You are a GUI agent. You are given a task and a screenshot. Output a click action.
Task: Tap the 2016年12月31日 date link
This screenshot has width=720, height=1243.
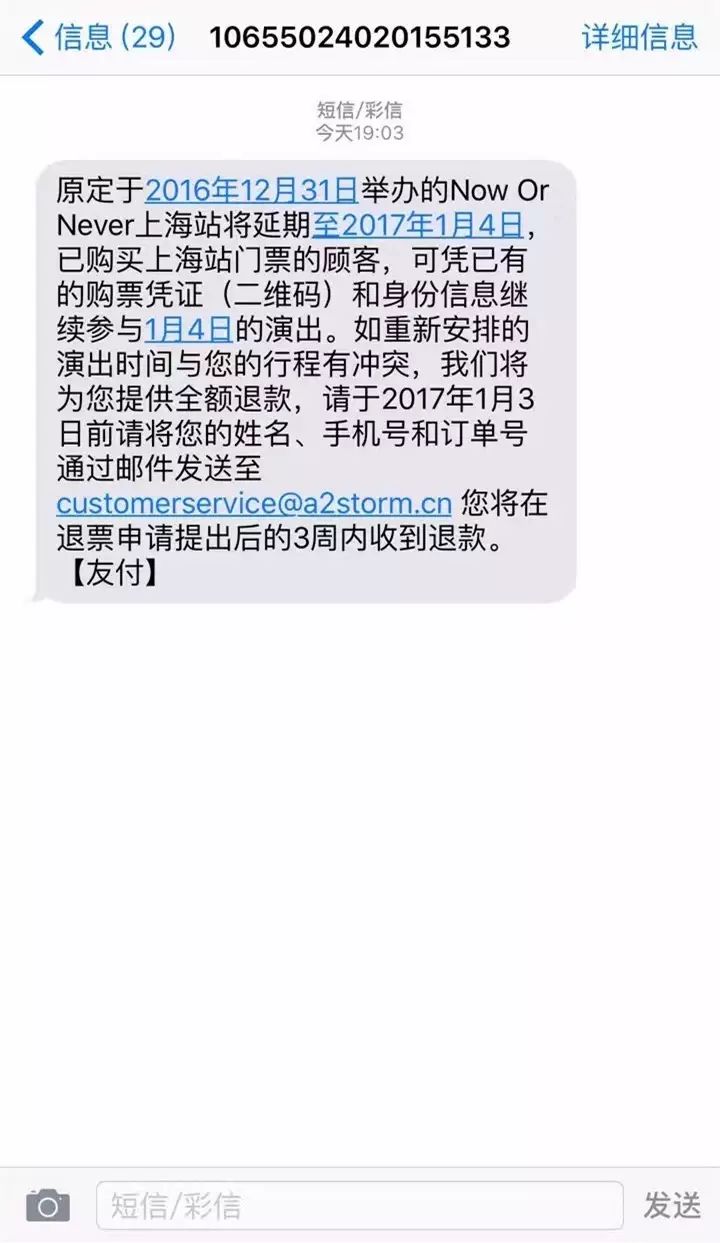click(251, 189)
